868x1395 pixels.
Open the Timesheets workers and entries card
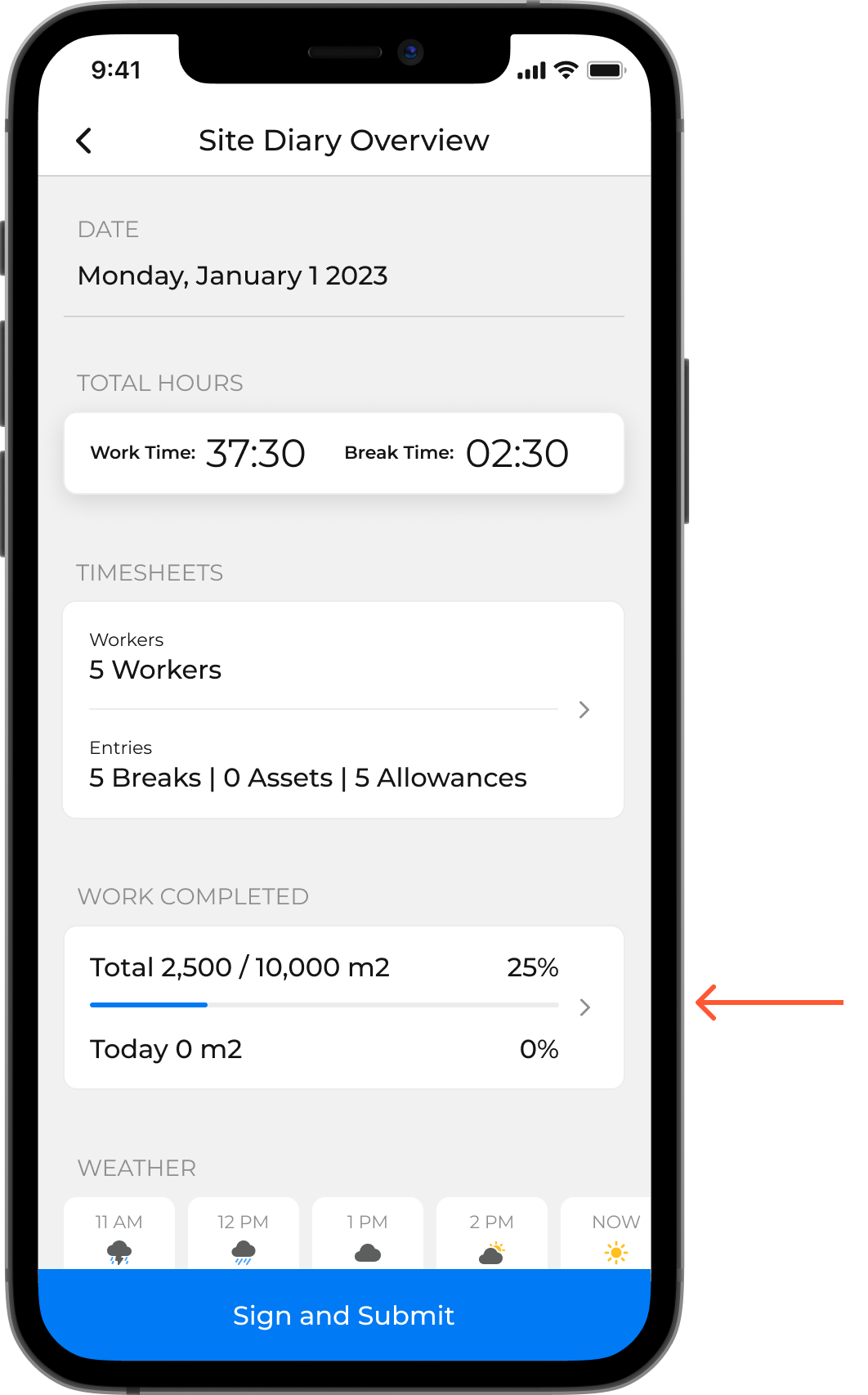pyautogui.click(x=343, y=710)
